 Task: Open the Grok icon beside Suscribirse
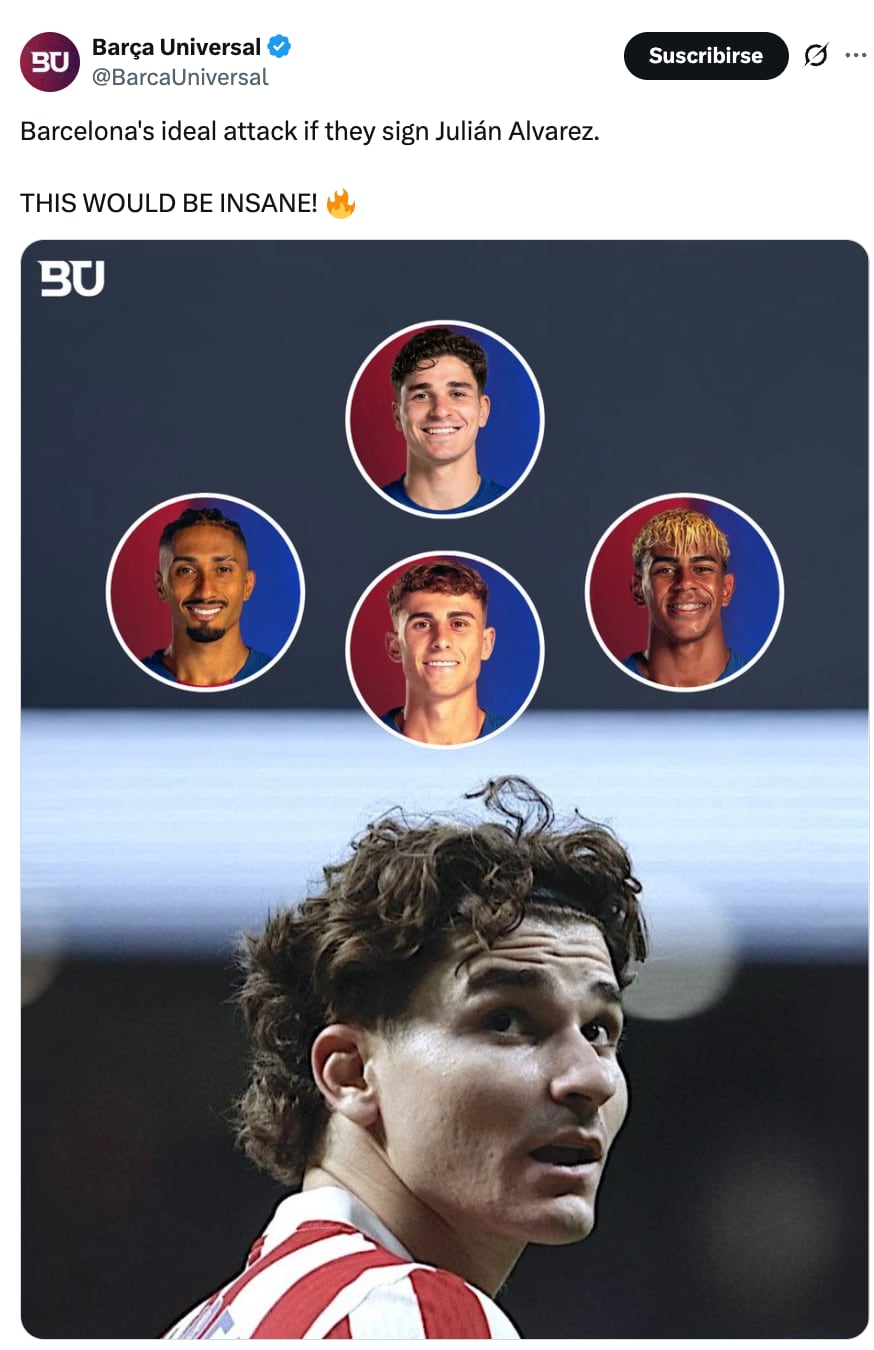[x=816, y=56]
